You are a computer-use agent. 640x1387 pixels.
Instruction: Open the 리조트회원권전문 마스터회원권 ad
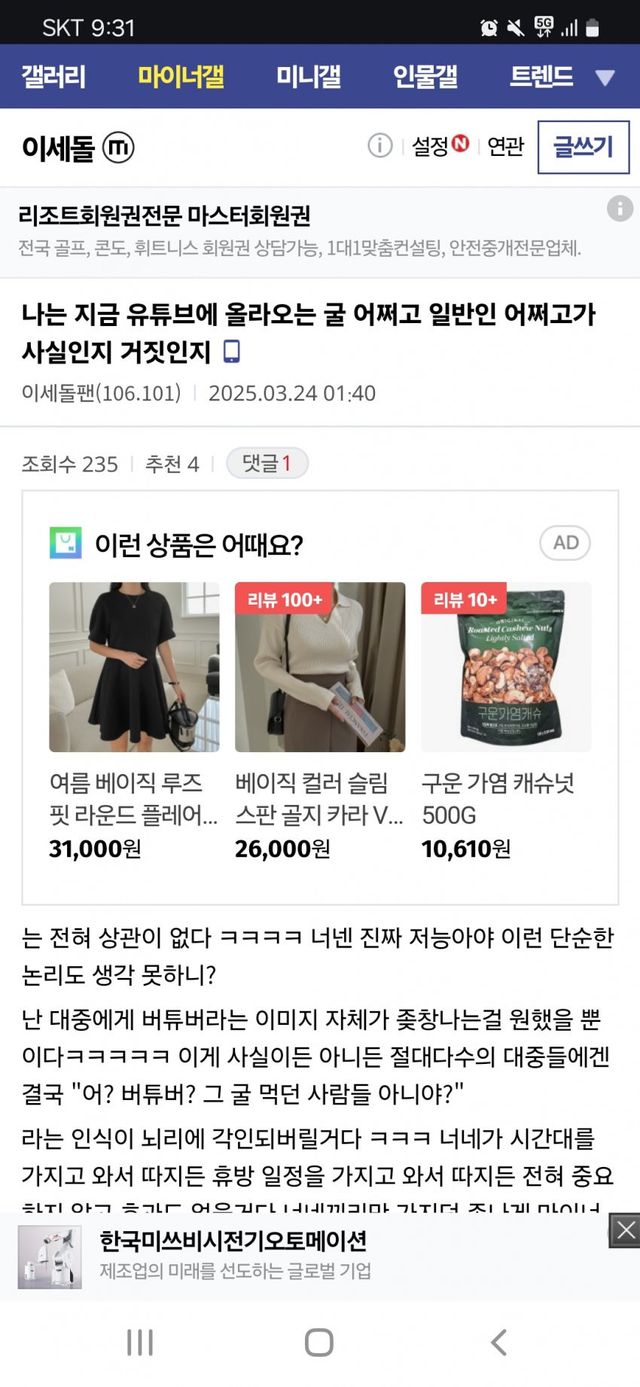tap(300, 230)
